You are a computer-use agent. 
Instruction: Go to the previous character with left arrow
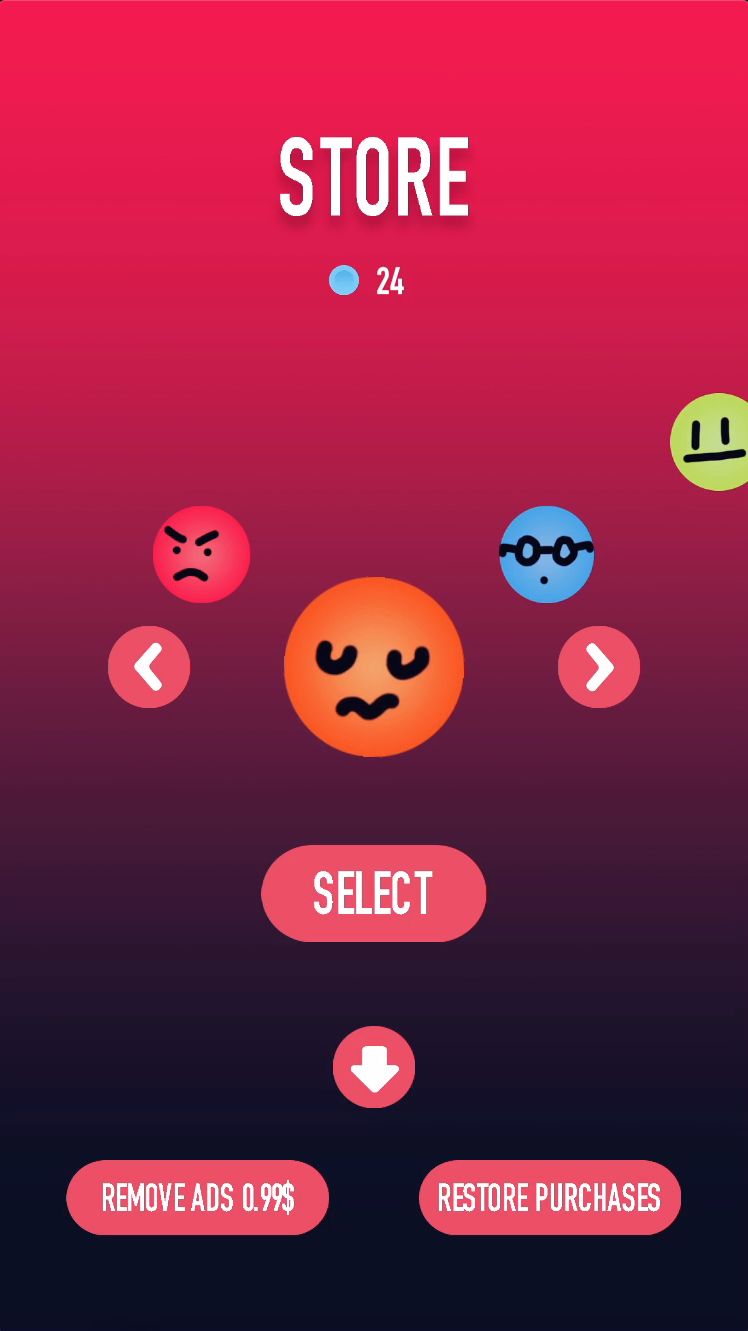coord(149,667)
